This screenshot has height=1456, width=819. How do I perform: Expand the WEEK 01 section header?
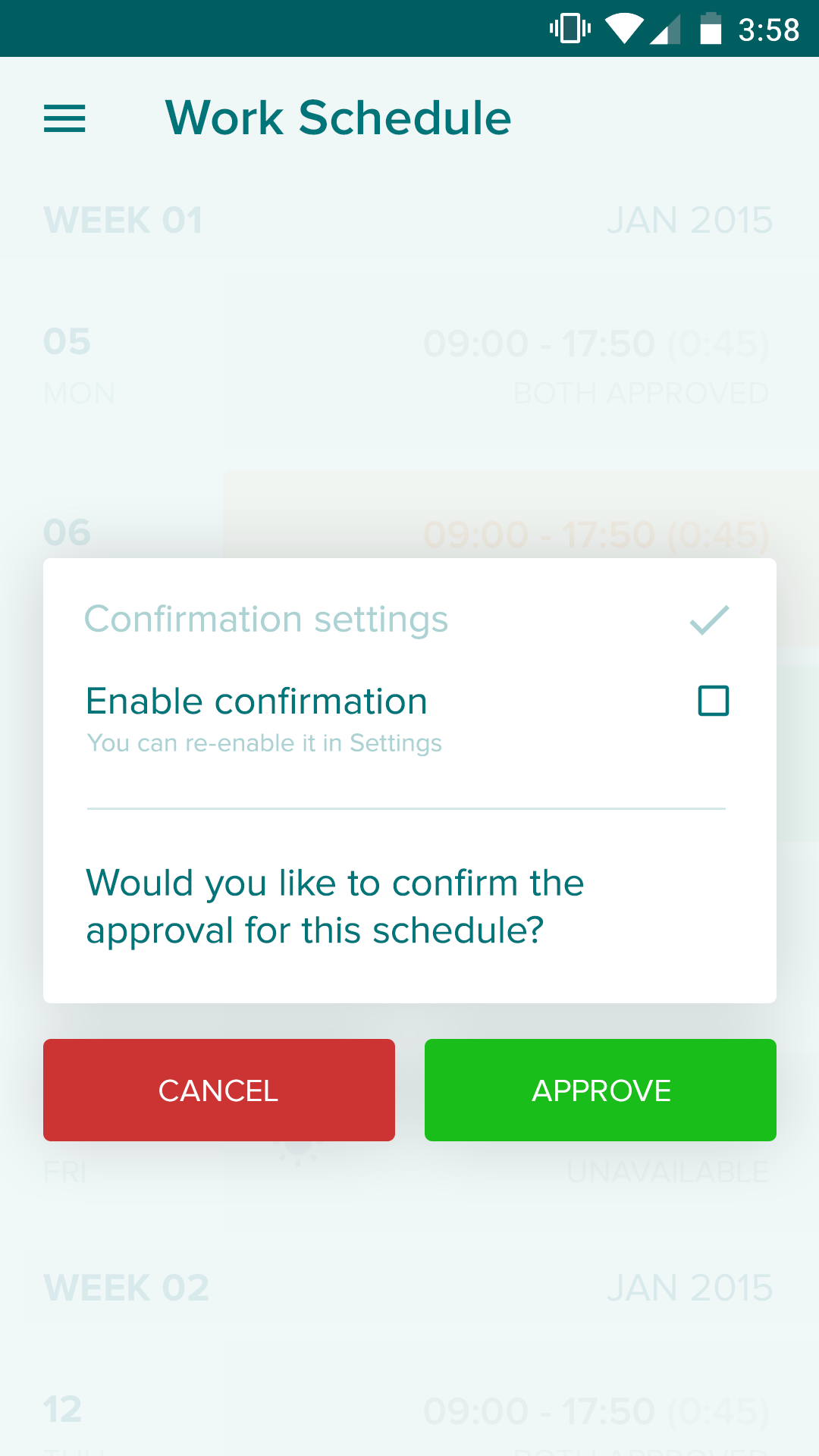pyautogui.click(x=124, y=220)
